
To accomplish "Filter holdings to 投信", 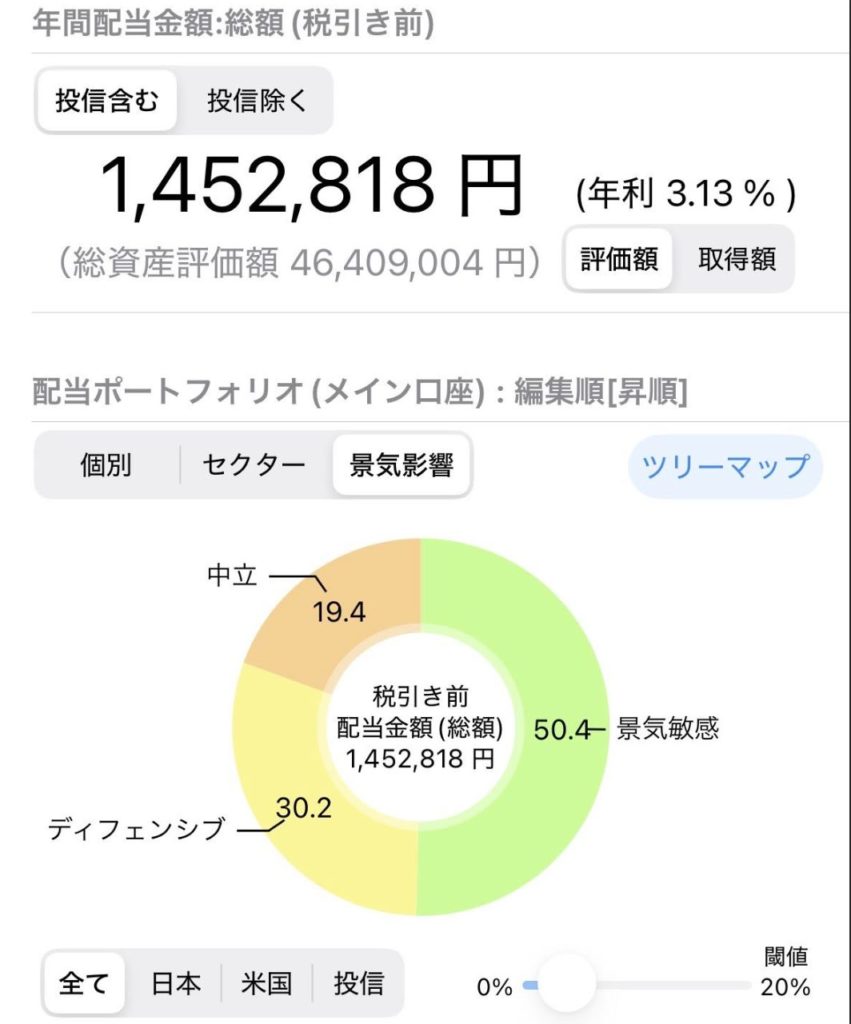I will click(x=358, y=984).
